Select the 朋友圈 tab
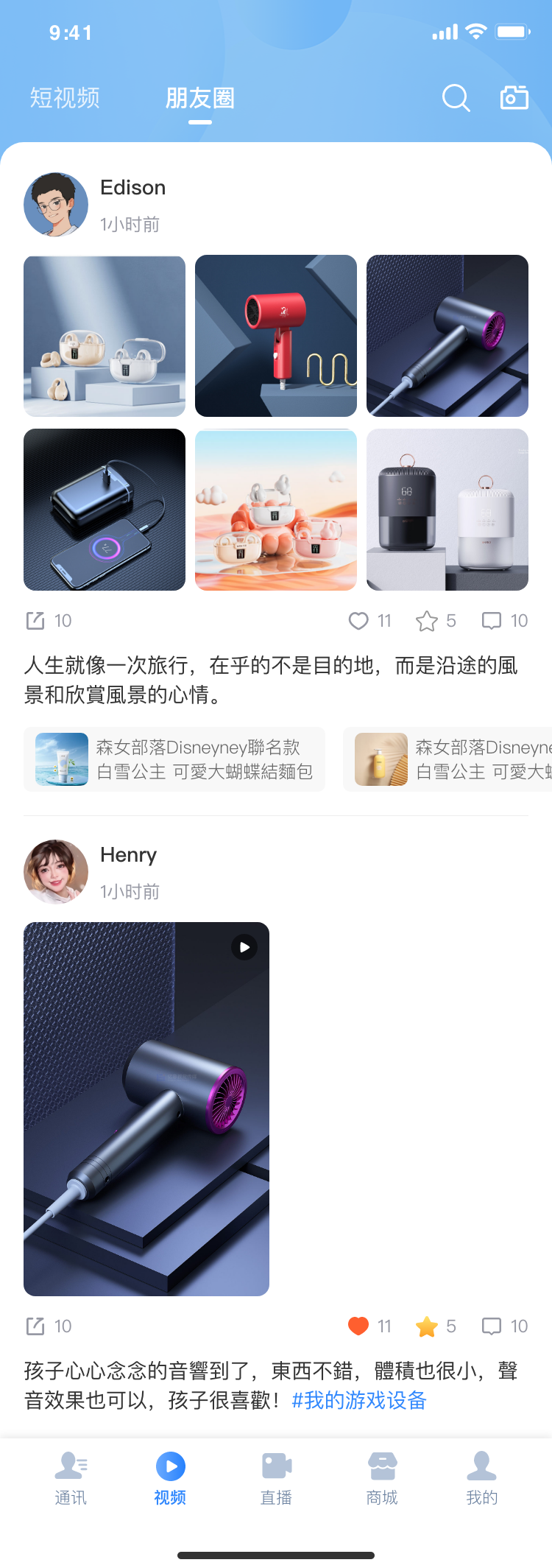Image resolution: width=552 pixels, height=1568 pixels. (199, 98)
